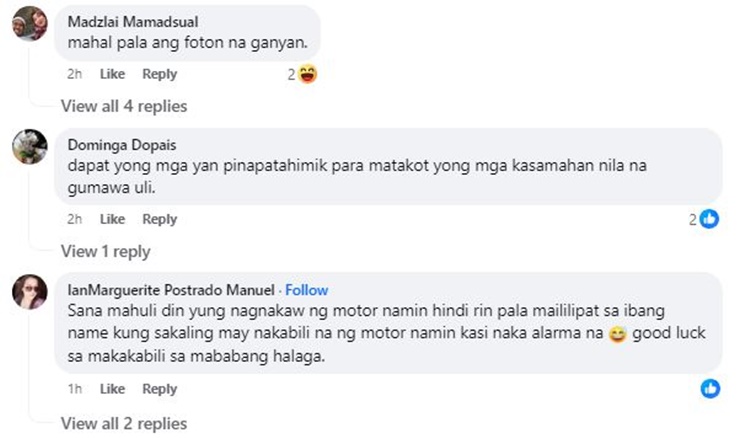Like Madzlai Mamadsual's comment
Screen dimensions: 750x438
[112, 74]
